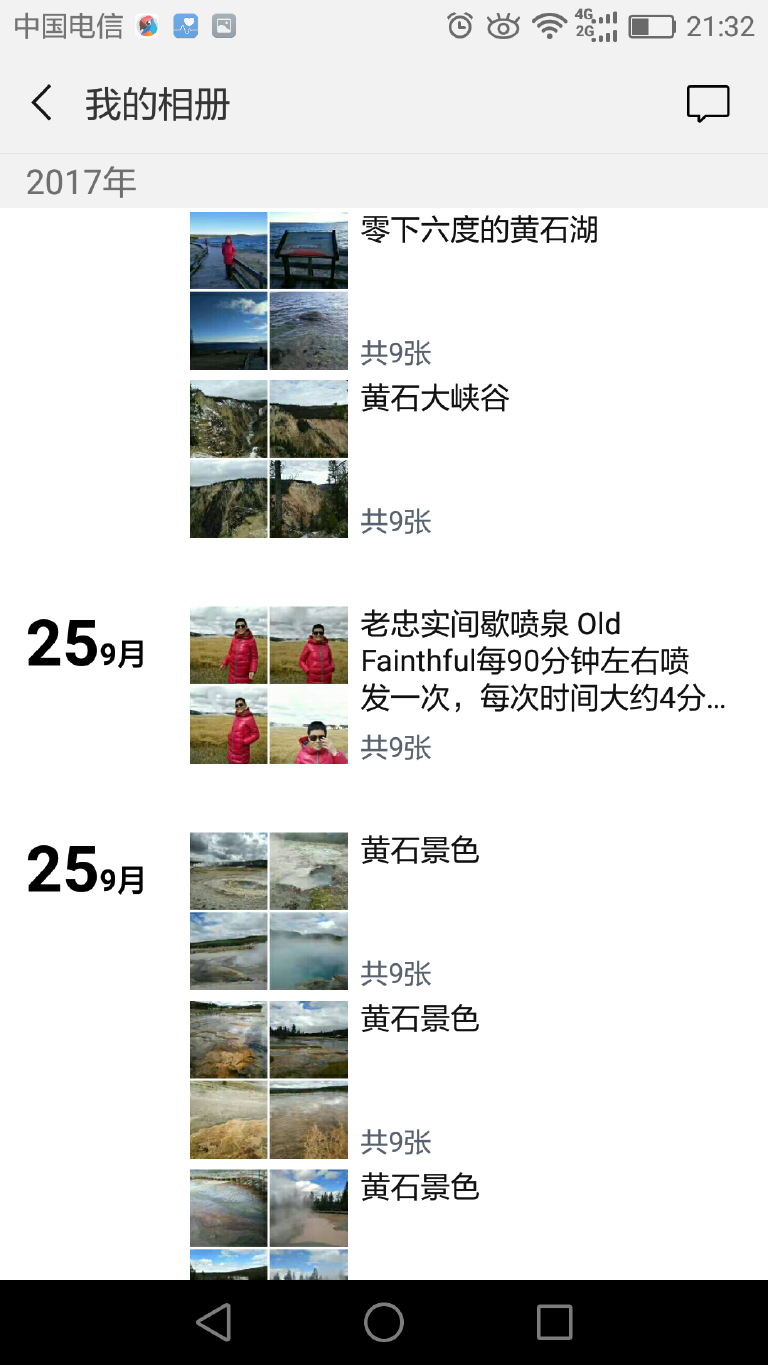Screen dimensions: 768x1365
Task: View the 黄石大峡谷 photo post
Action: point(435,399)
